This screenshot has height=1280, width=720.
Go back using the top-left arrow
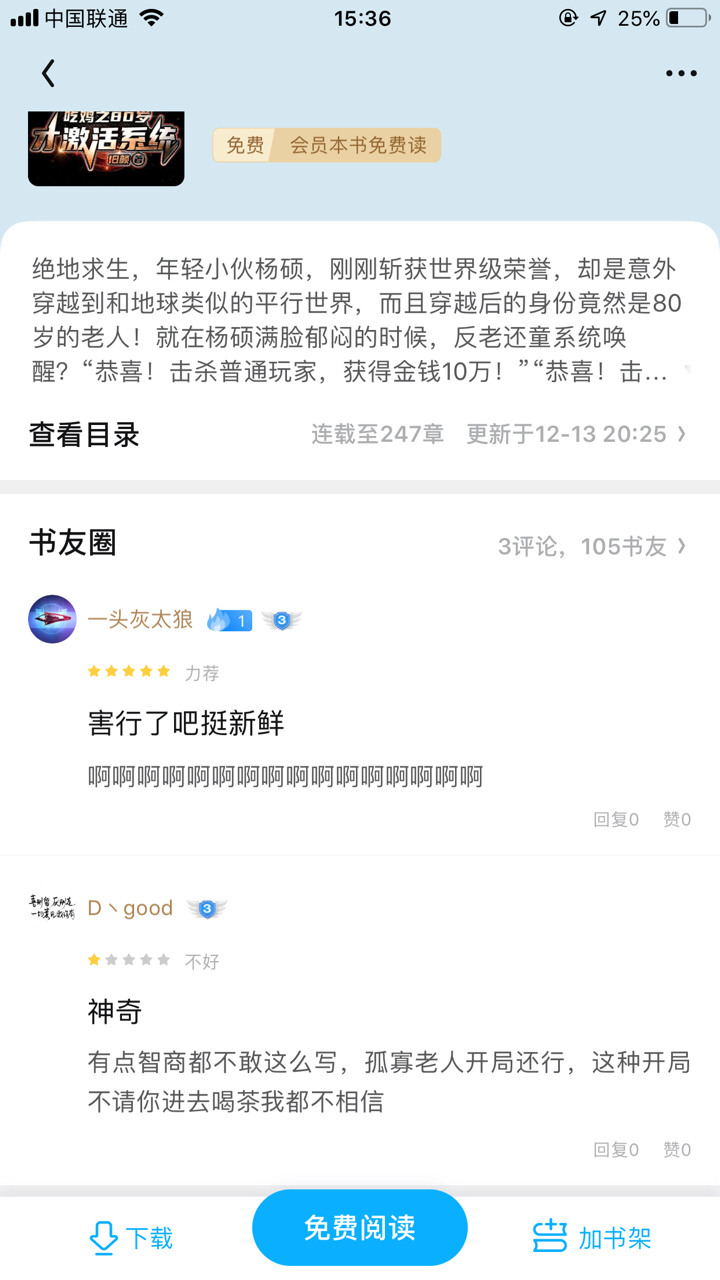(48, 73)
